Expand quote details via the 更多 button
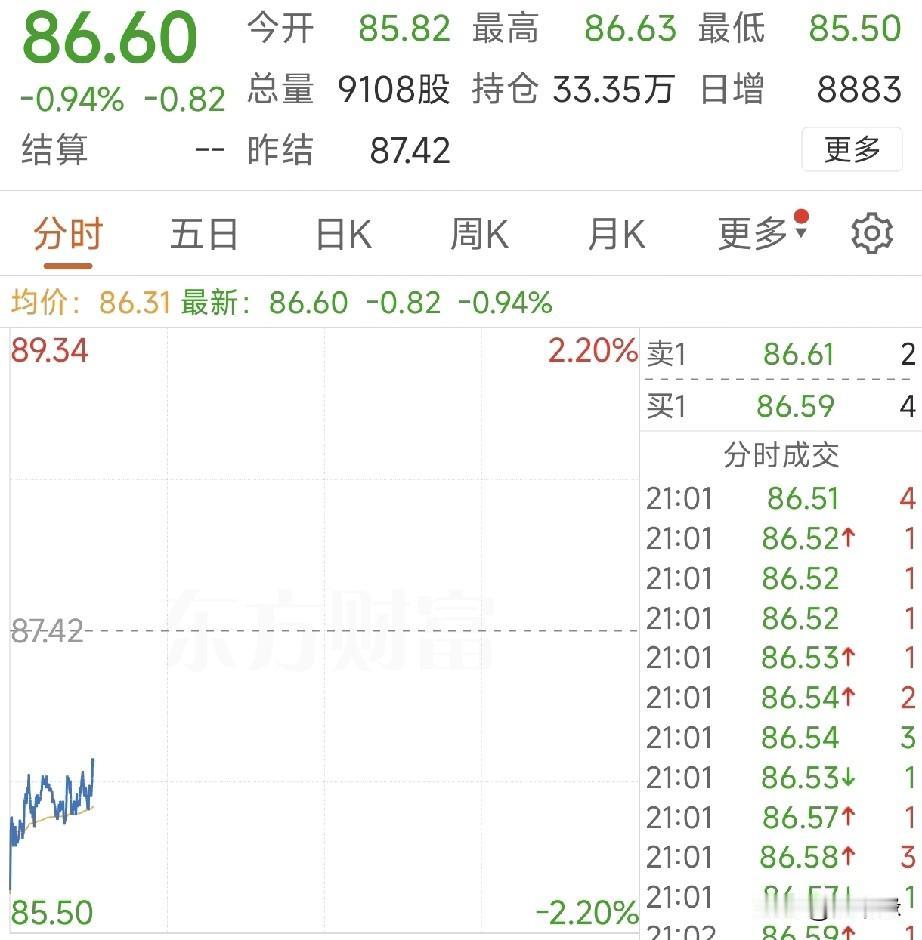Screen dimensions: 922x940 tap(851, 150)
